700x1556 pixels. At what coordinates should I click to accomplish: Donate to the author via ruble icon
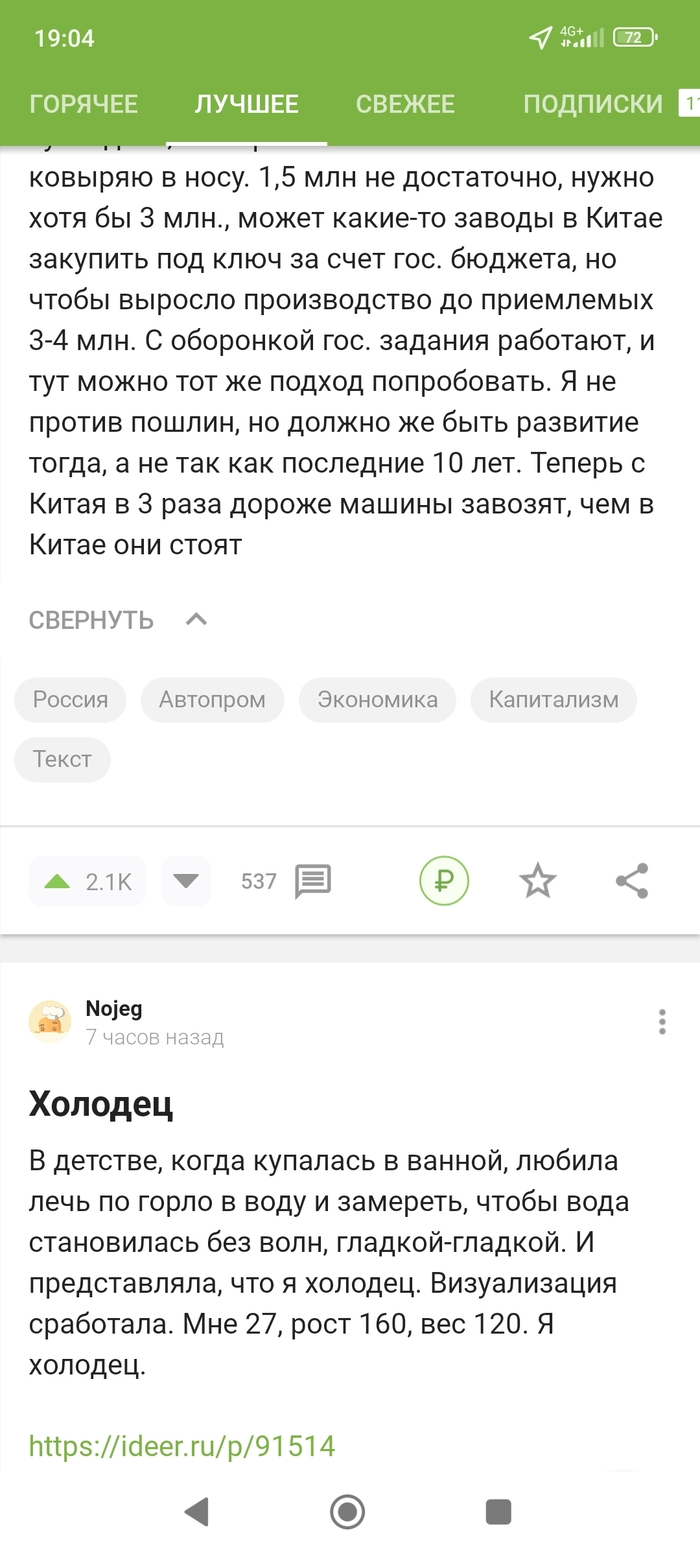[444, 881]
